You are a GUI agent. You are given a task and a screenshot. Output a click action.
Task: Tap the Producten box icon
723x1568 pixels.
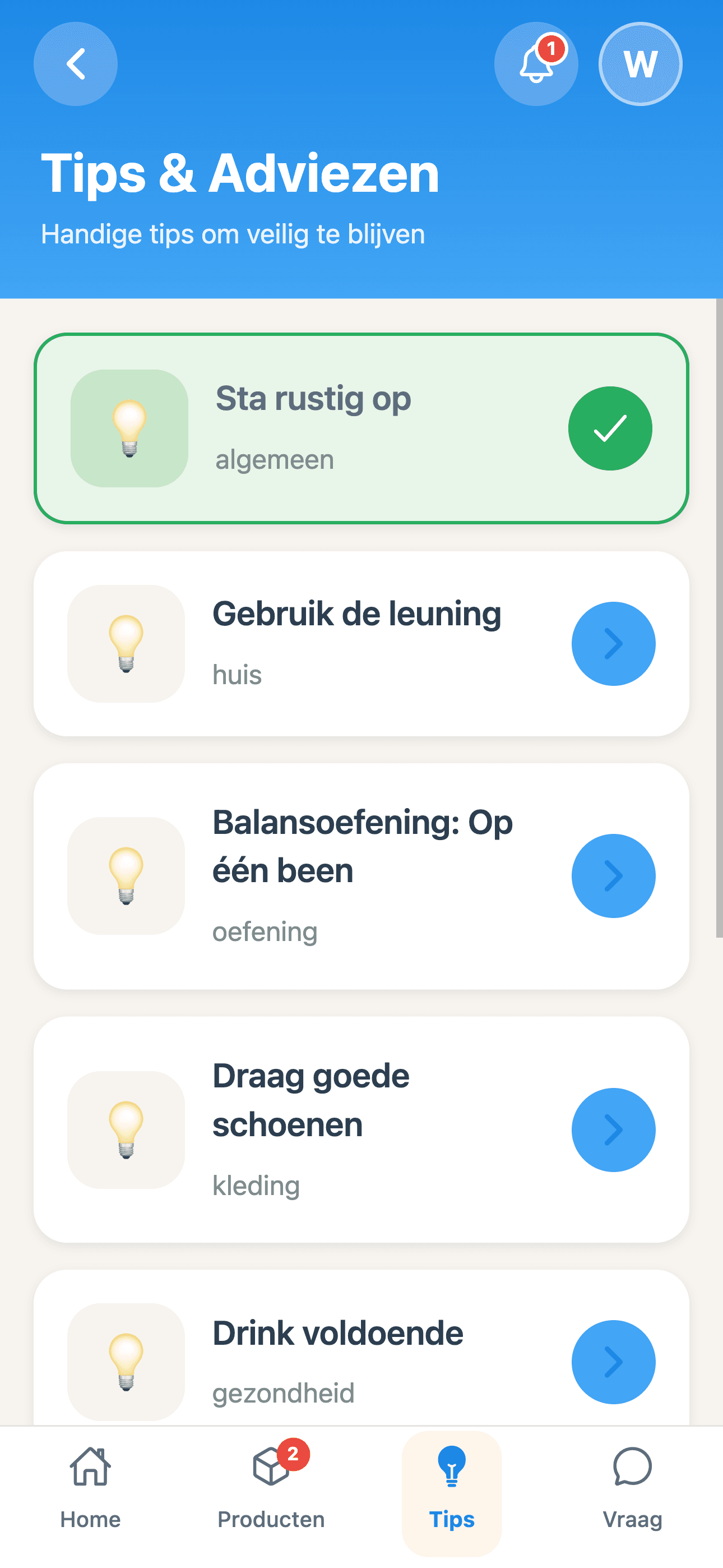pyautogui.click(x=270, y=1467)
